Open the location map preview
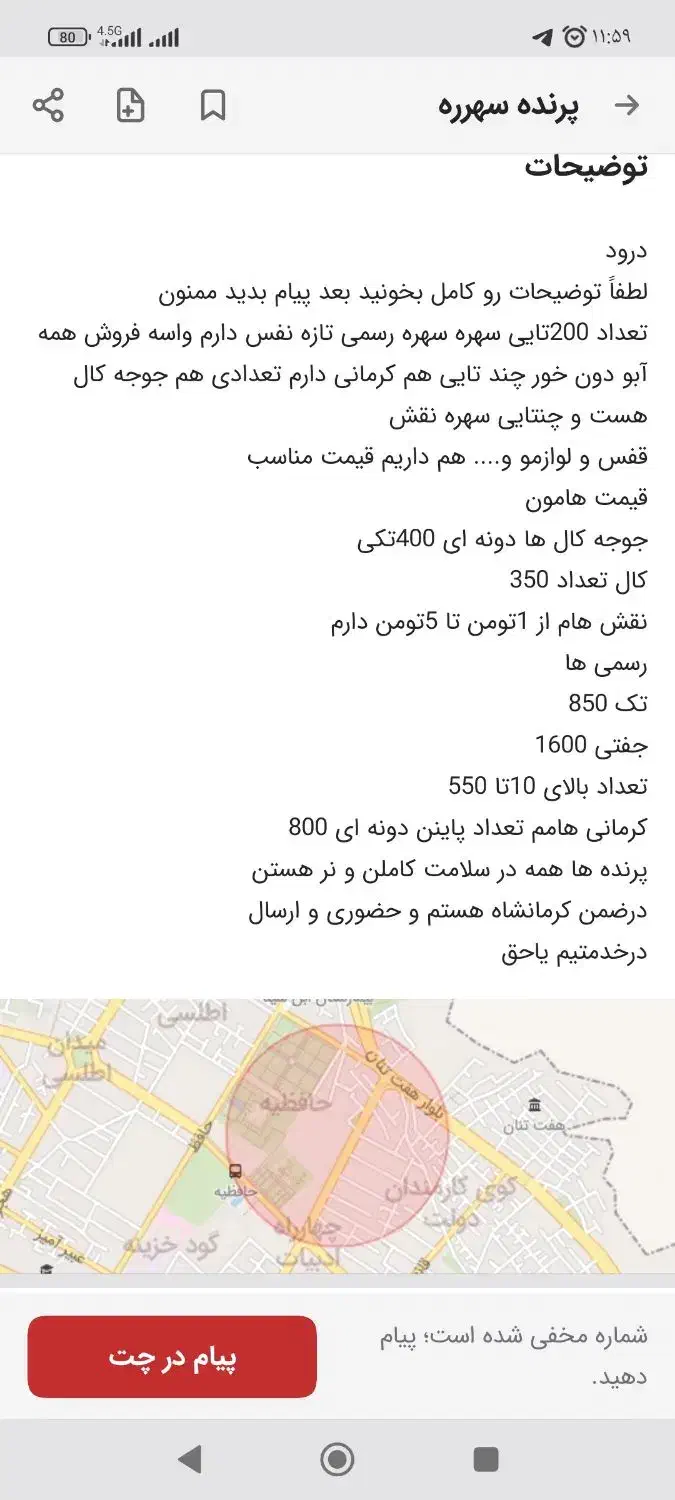 pyautogui.click(x=337, y=1136)
